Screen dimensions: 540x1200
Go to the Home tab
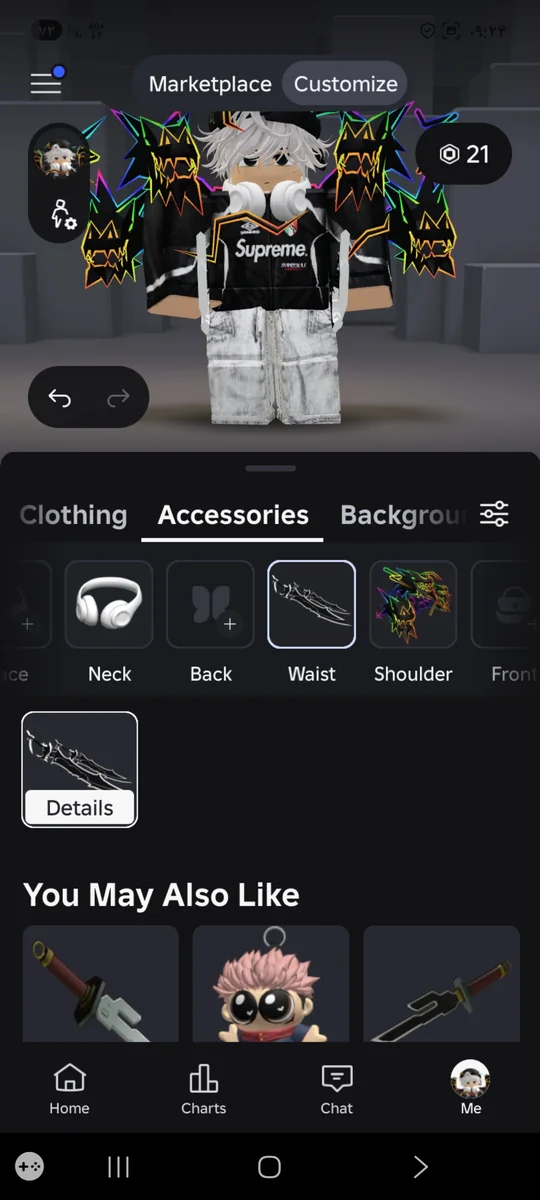[69, 1089]
